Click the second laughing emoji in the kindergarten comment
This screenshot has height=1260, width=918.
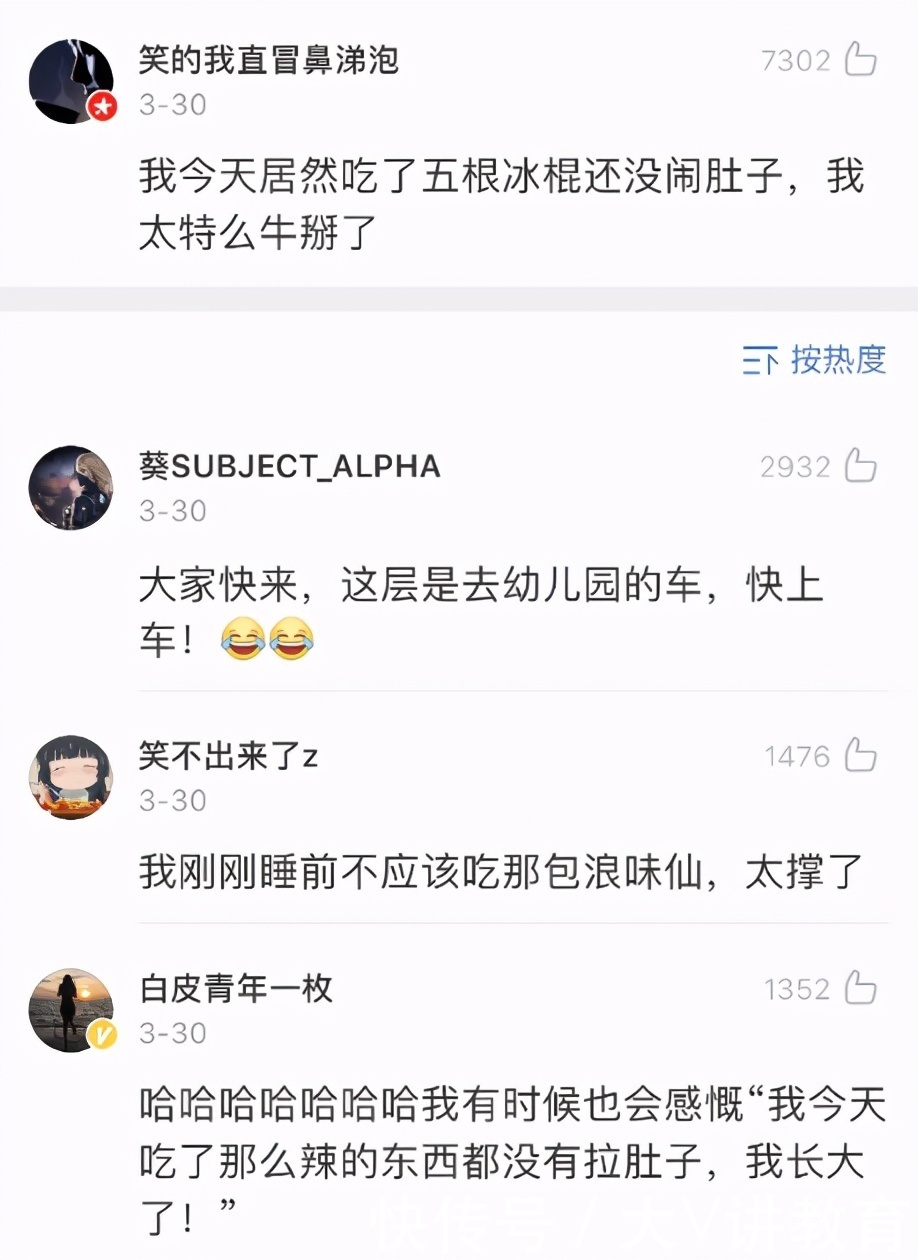293,641
